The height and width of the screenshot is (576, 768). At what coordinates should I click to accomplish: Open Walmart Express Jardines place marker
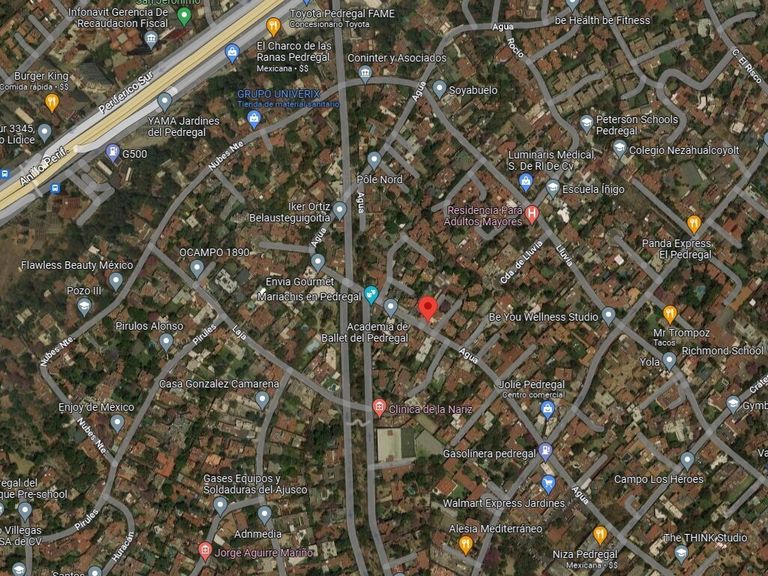[548, 484]
